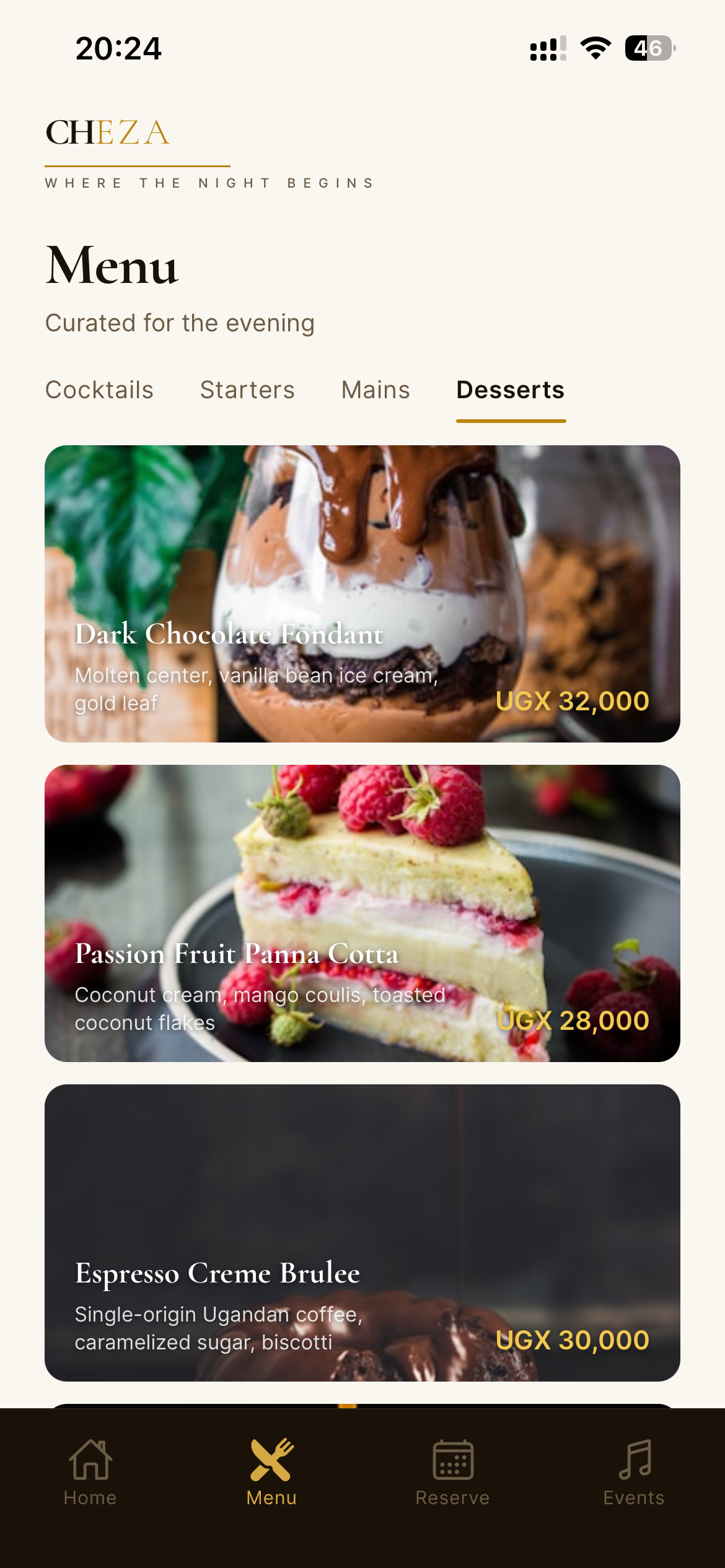Tap the UGX 28,000 price label
Image resolution: width=725 pixels, height=1568 pixels.
point(573,1021)
